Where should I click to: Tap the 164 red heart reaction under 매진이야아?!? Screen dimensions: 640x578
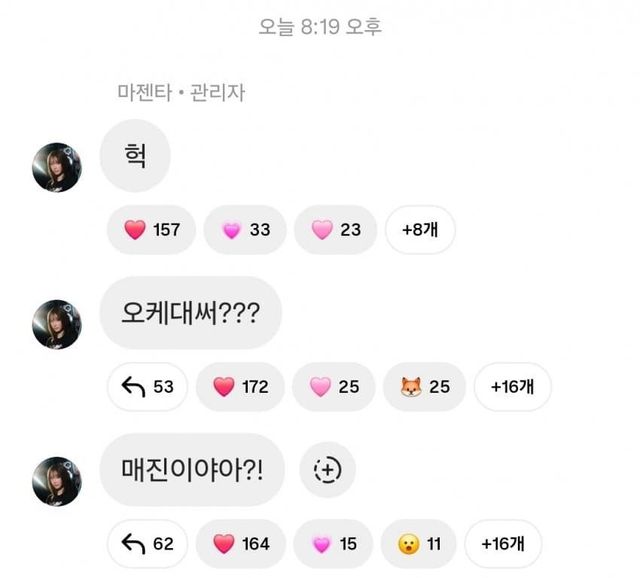pyautogui.click(x=240, y=544)
